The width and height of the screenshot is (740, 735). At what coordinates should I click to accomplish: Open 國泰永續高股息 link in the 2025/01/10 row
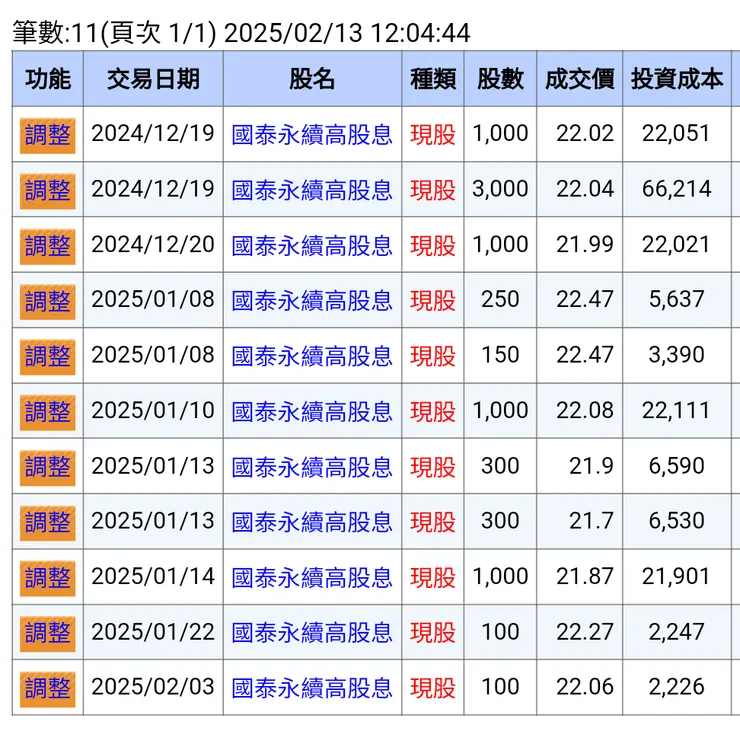(312, 411)
